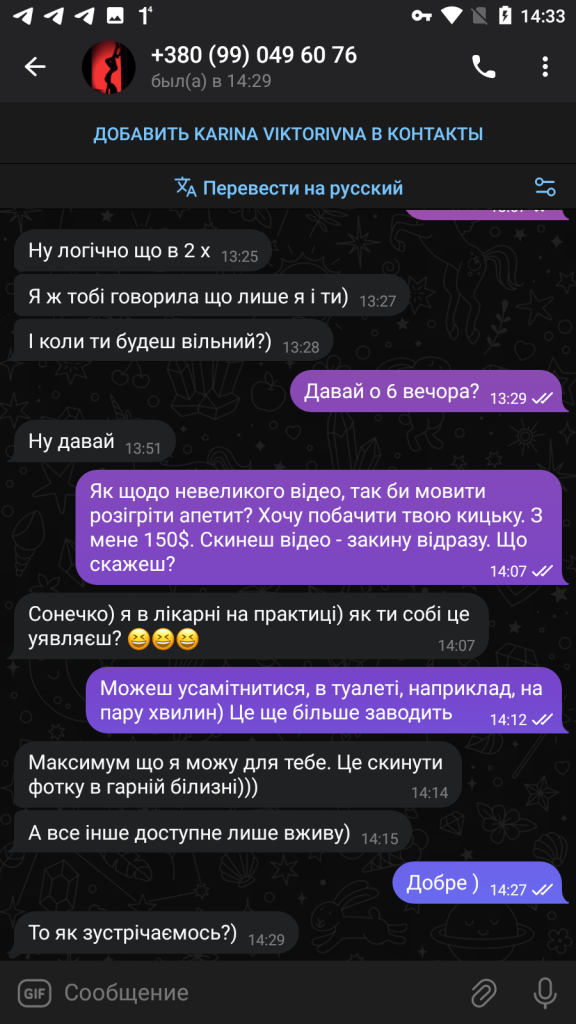
Task: Open contact info via phone number title
Action: (x=254, y=55)
